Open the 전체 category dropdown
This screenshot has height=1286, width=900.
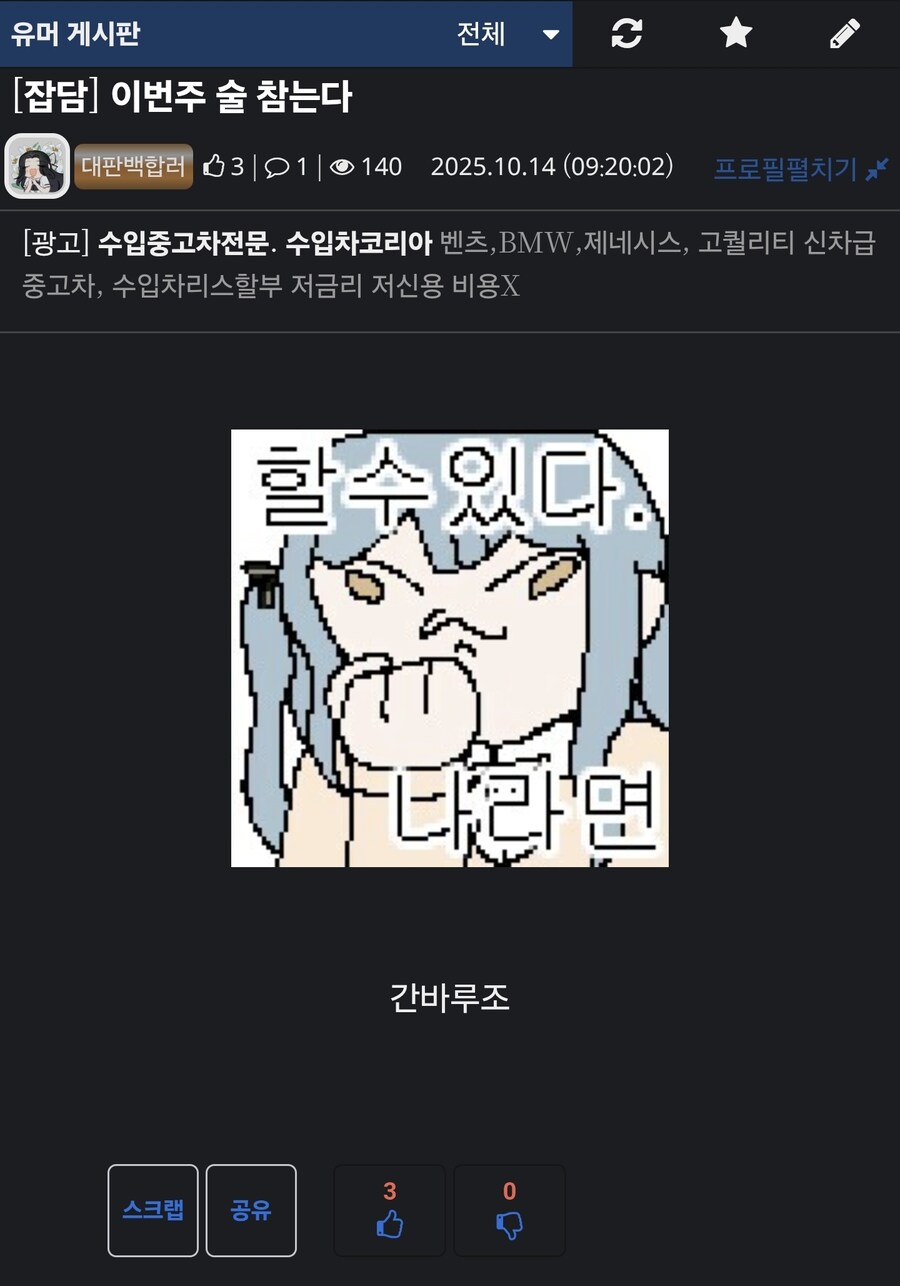508,34
